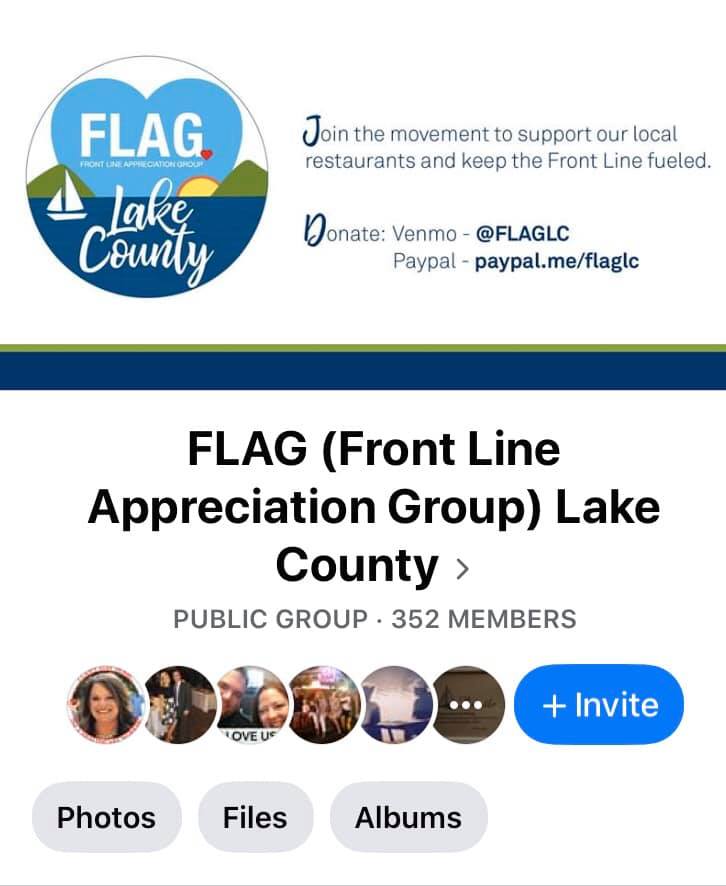Show more members via the three dots avatar
Image resolution: width=726 pixels, height=886 pixels.
click(x=467, y=705)
